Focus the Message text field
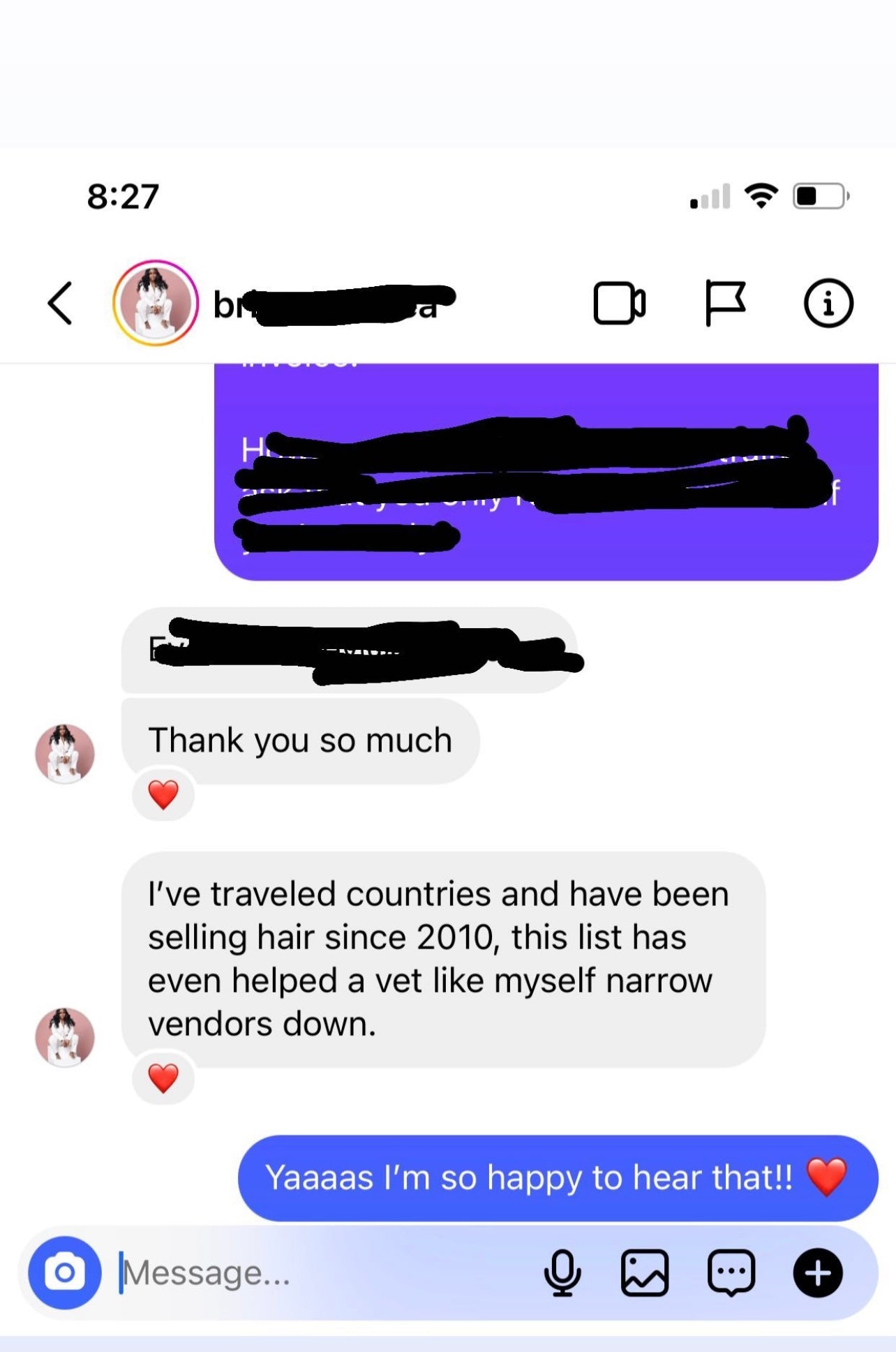 click(x=314, y=1272)
